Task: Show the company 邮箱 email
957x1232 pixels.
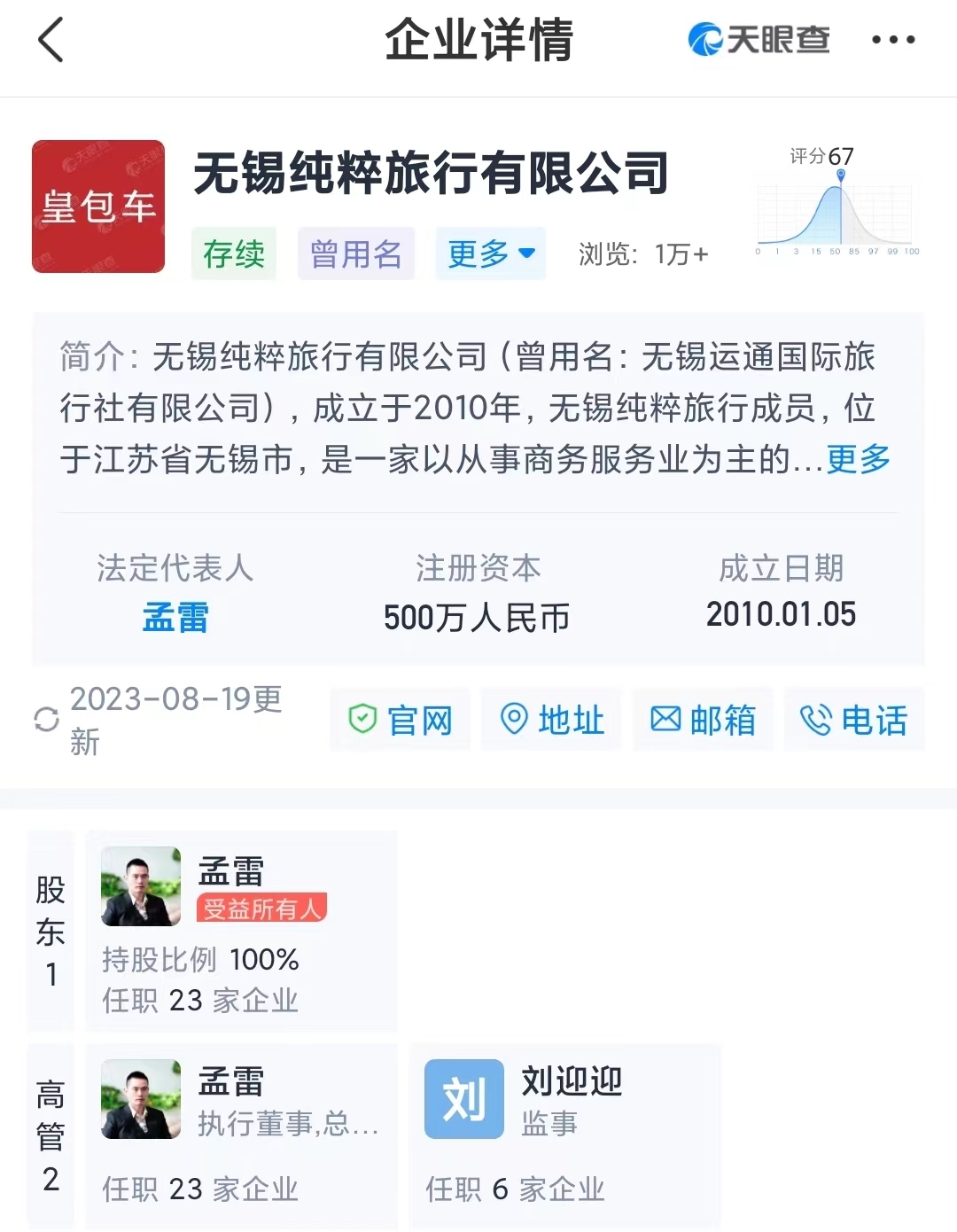Action: point(704,720)
